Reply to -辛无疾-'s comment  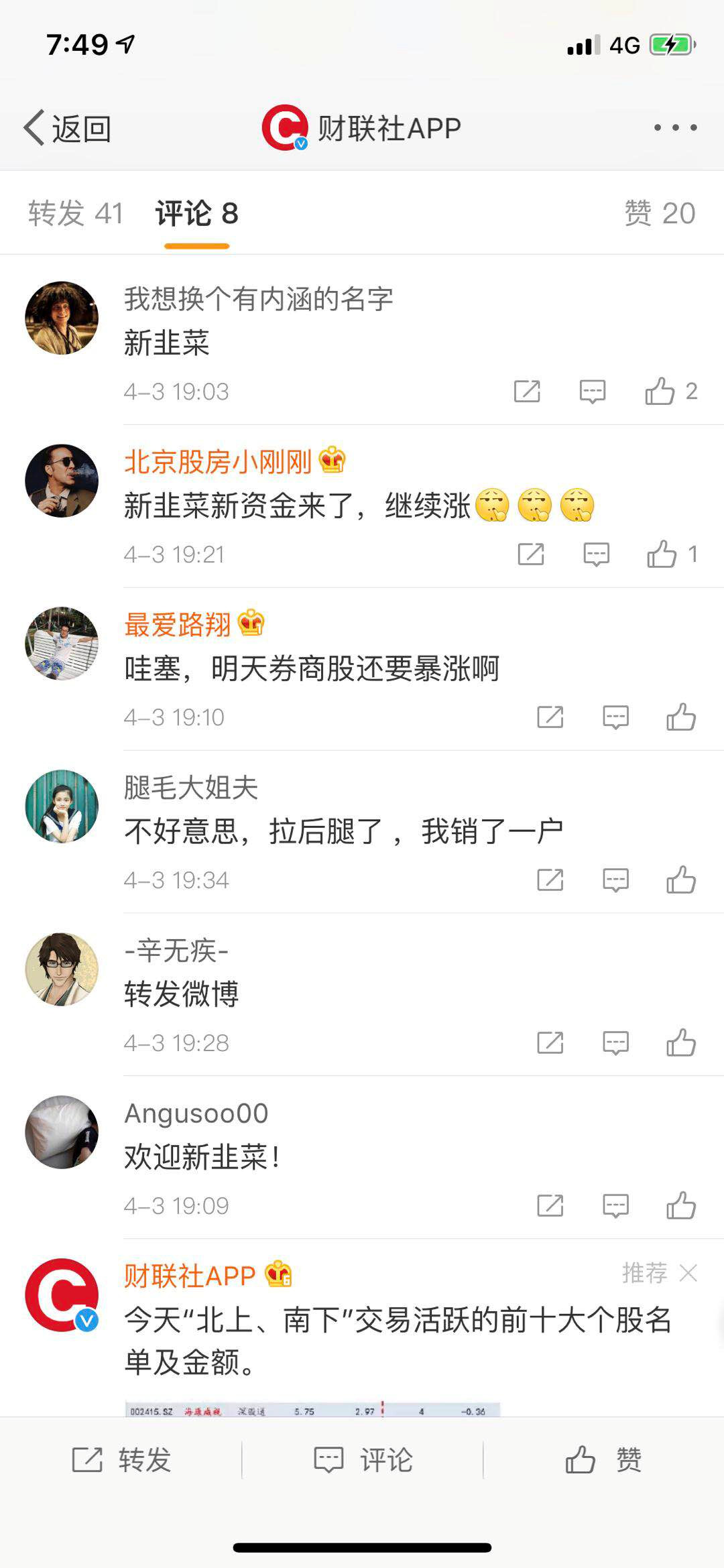click(615, 1043)
